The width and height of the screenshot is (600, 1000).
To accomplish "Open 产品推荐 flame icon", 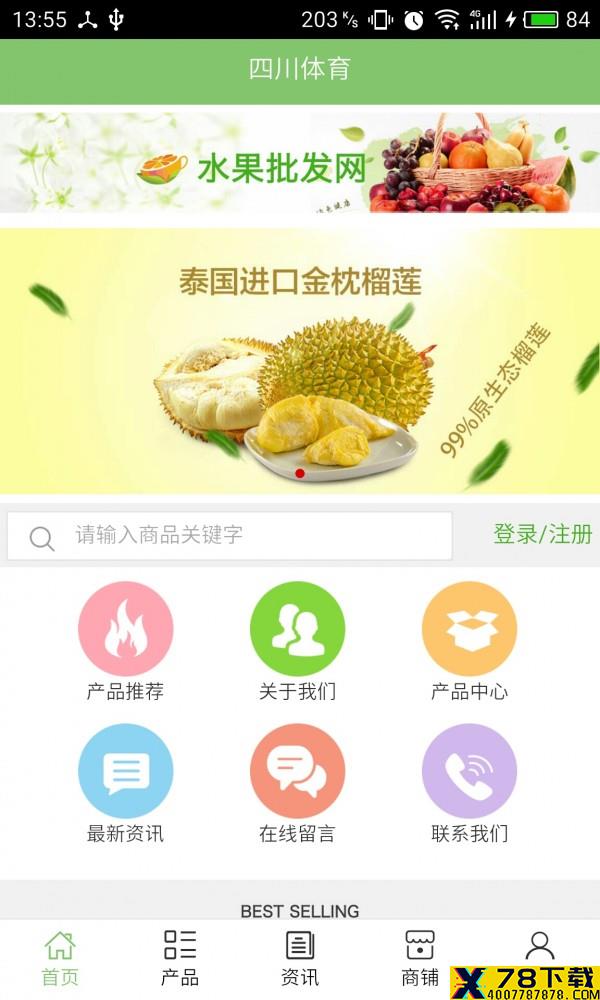I will coord(126,628).
